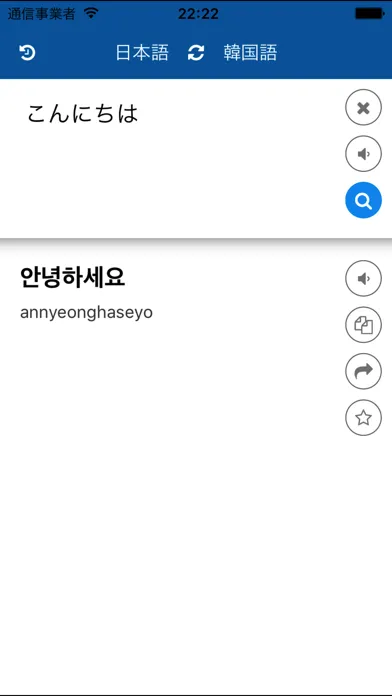This screenshot has width=392, height=696.
Task: Swap the Japanese and Korean languages
Action: tap(196, 53)
